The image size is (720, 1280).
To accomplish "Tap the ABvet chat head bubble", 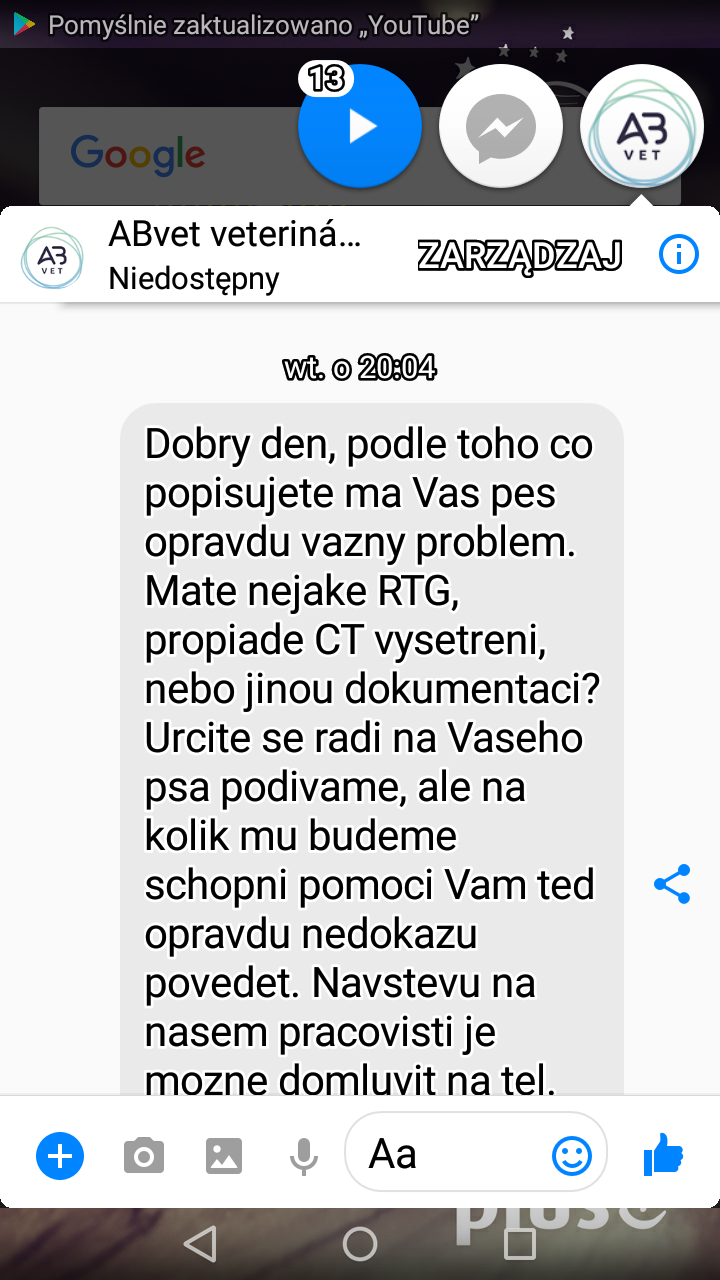I will (x=642, y=127).
